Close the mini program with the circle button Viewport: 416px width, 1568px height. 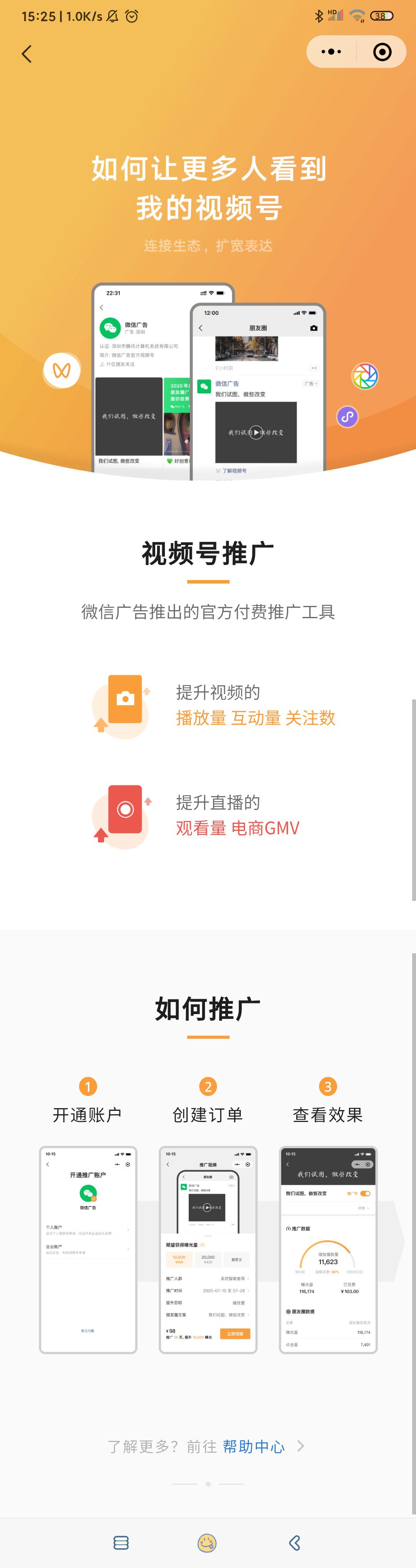pyautogui.click(x=382, y=52)
